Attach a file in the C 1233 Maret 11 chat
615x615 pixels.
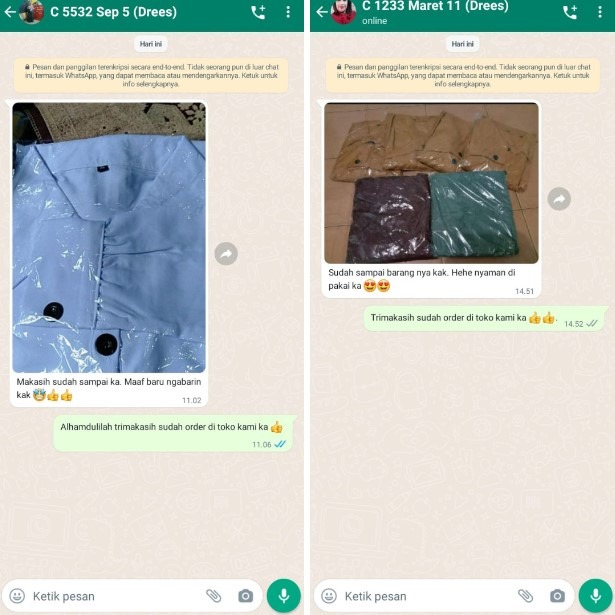525,596
